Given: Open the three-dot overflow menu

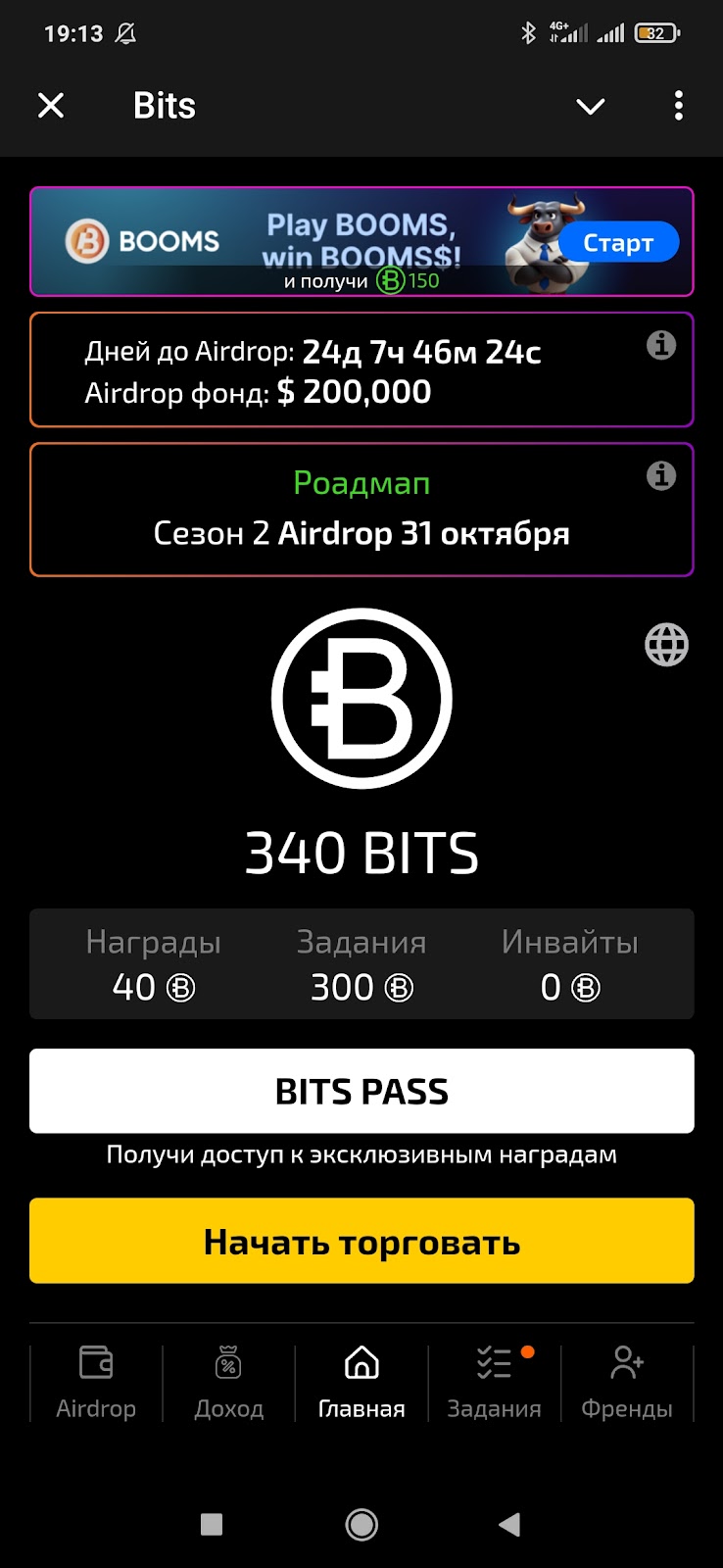Looking at the screenshot, I should (x=678, y=106).
